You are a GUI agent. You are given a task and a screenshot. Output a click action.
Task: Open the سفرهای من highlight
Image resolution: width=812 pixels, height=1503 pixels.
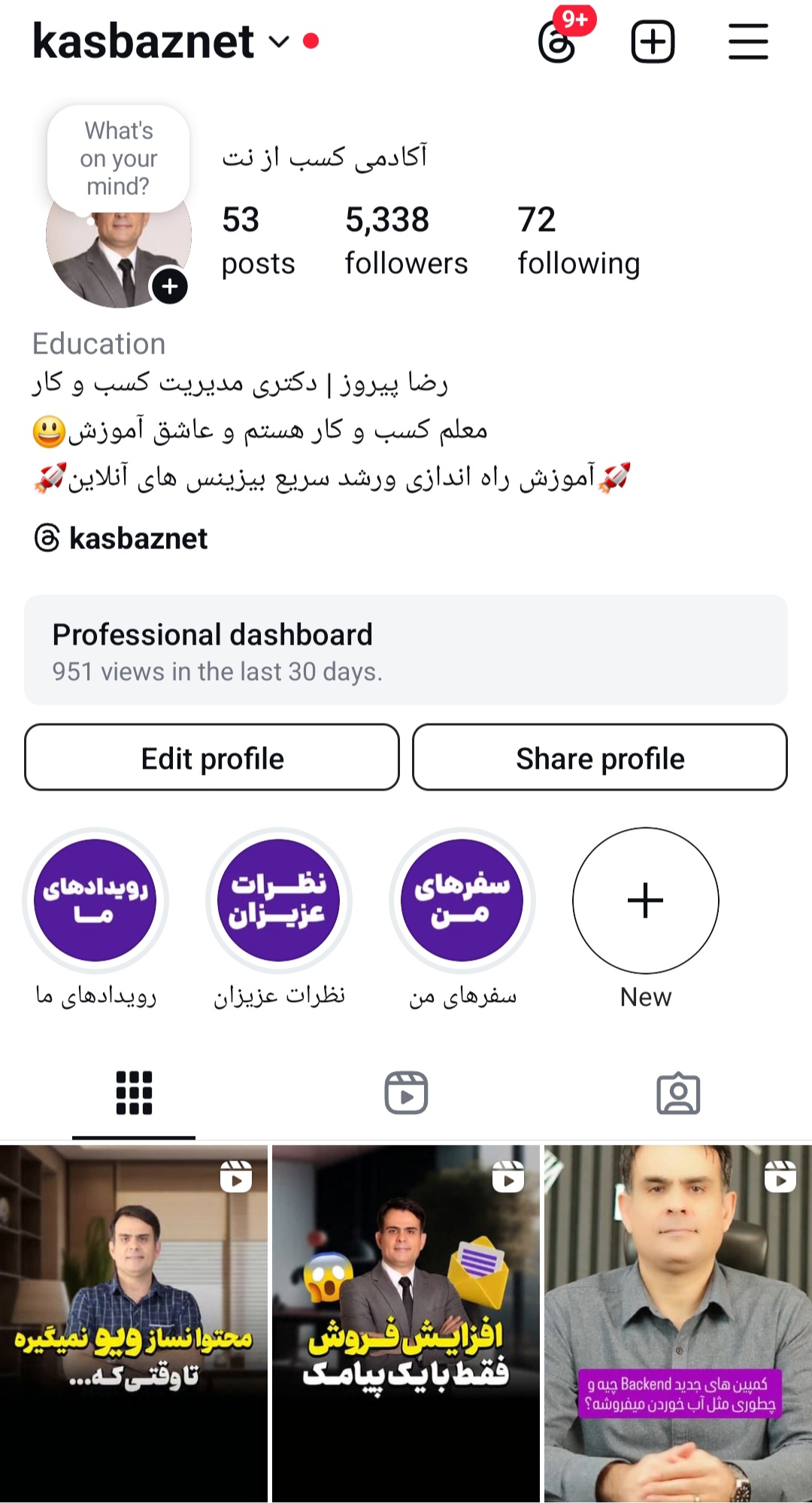pos(462,900)
